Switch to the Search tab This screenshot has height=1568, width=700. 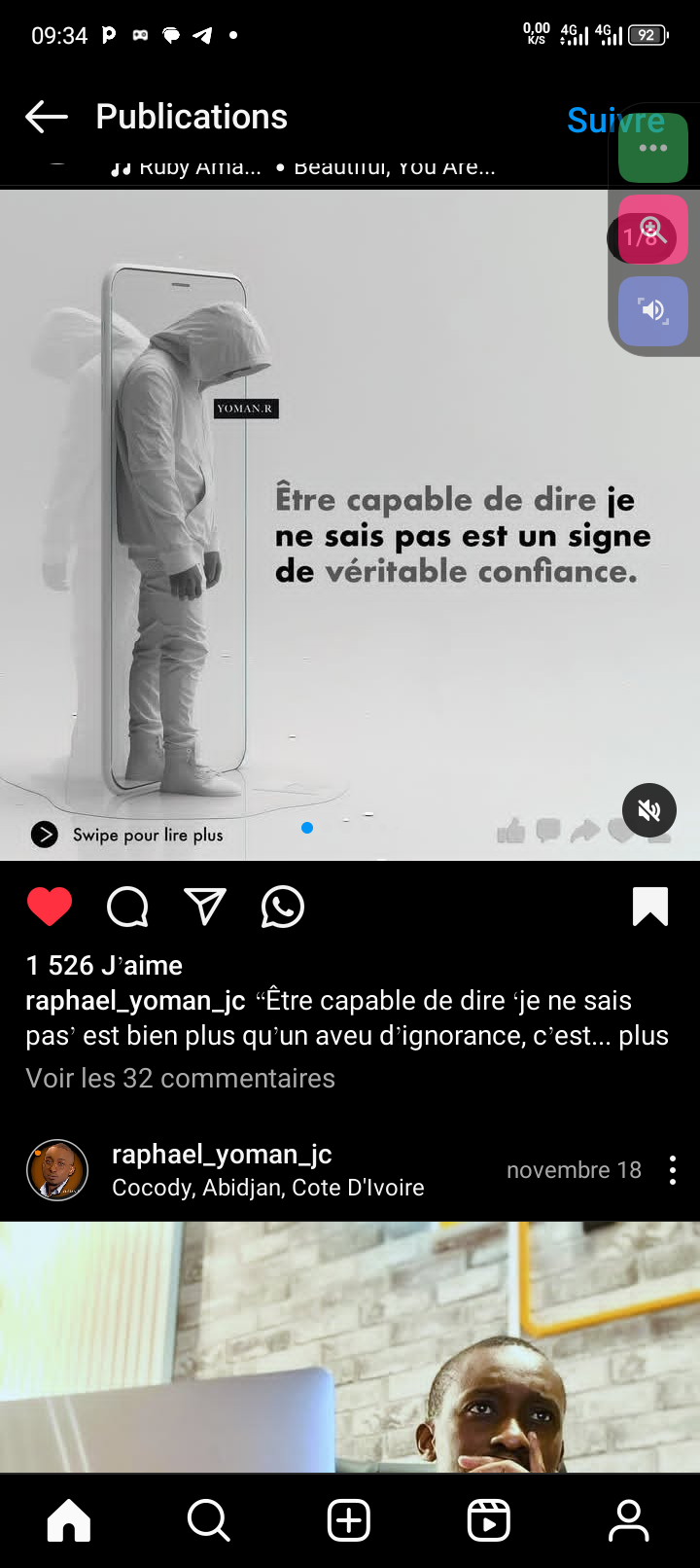pyautogui.click(x=209, y=1520)
